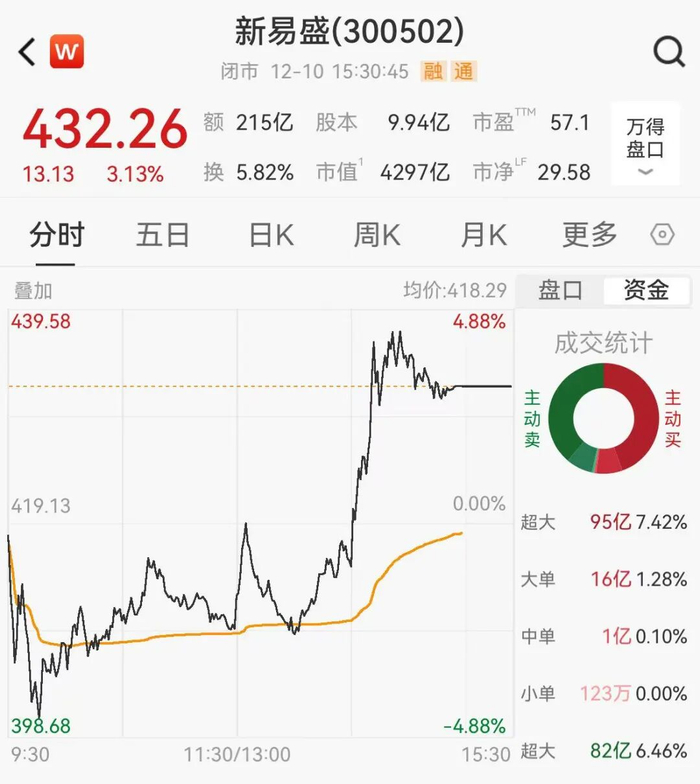This screenshot has height=784, width=700.
Task: Switch side panel to 盘口
Action: (560, 290)
